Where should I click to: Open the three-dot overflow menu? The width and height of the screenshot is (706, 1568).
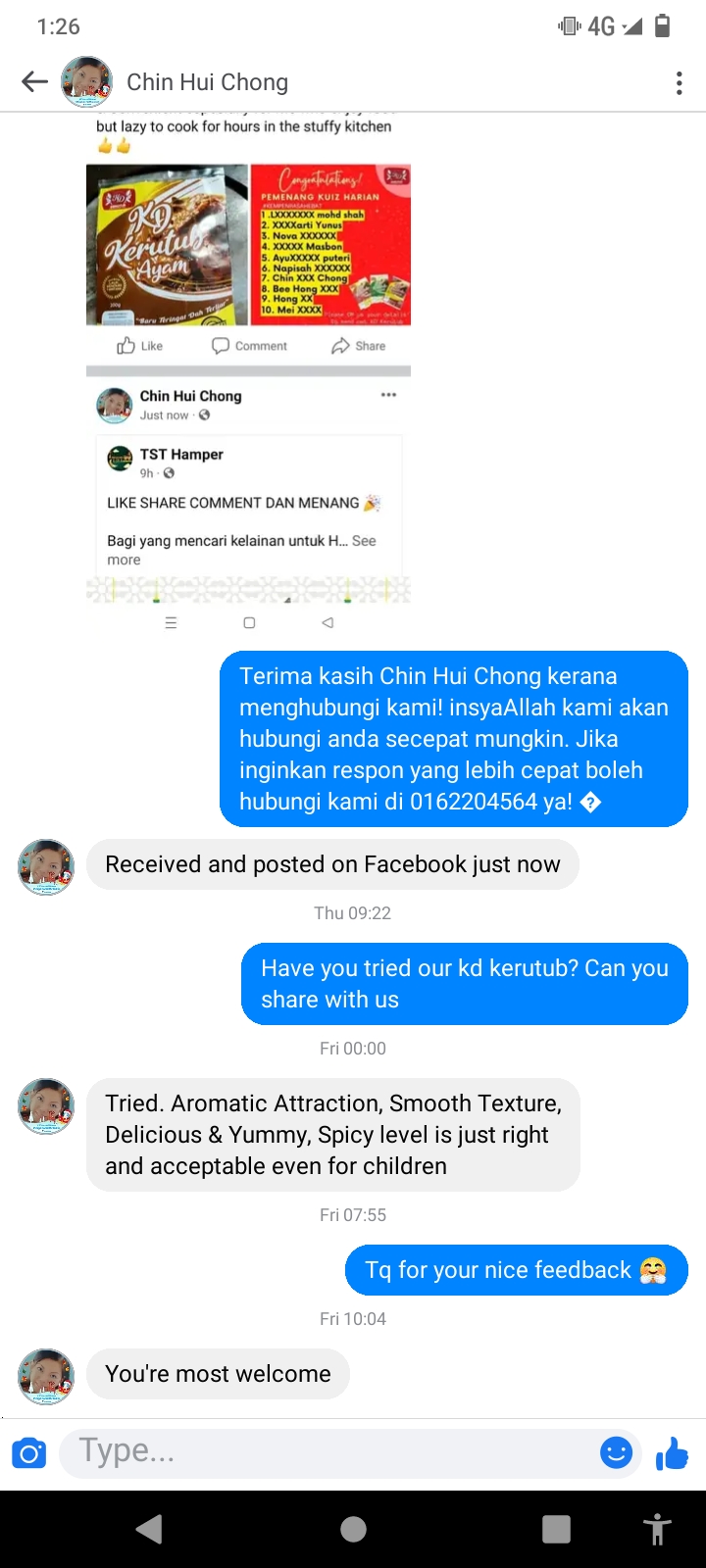679,83
